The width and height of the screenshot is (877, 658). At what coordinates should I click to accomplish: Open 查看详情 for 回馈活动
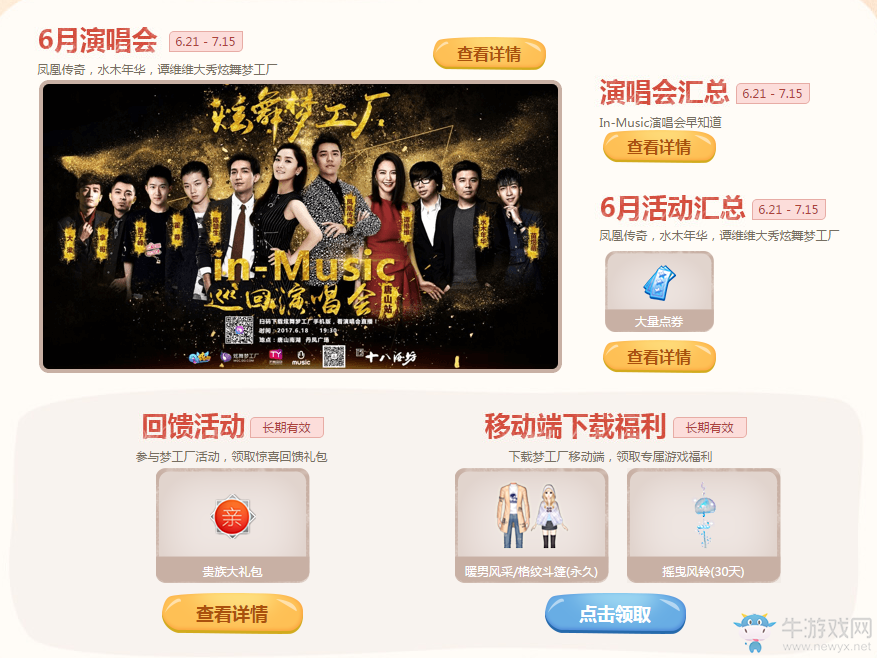(232, 614)
